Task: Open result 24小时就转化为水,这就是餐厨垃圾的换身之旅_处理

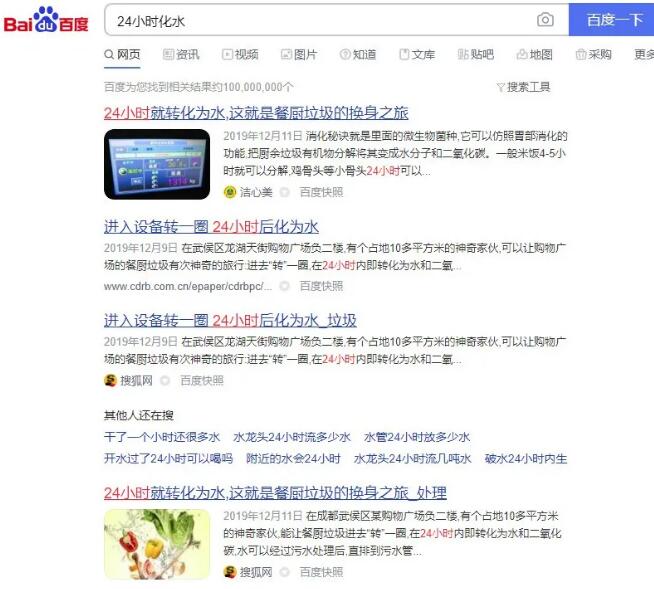Action: pyautogui.click(x=275, y=493)
